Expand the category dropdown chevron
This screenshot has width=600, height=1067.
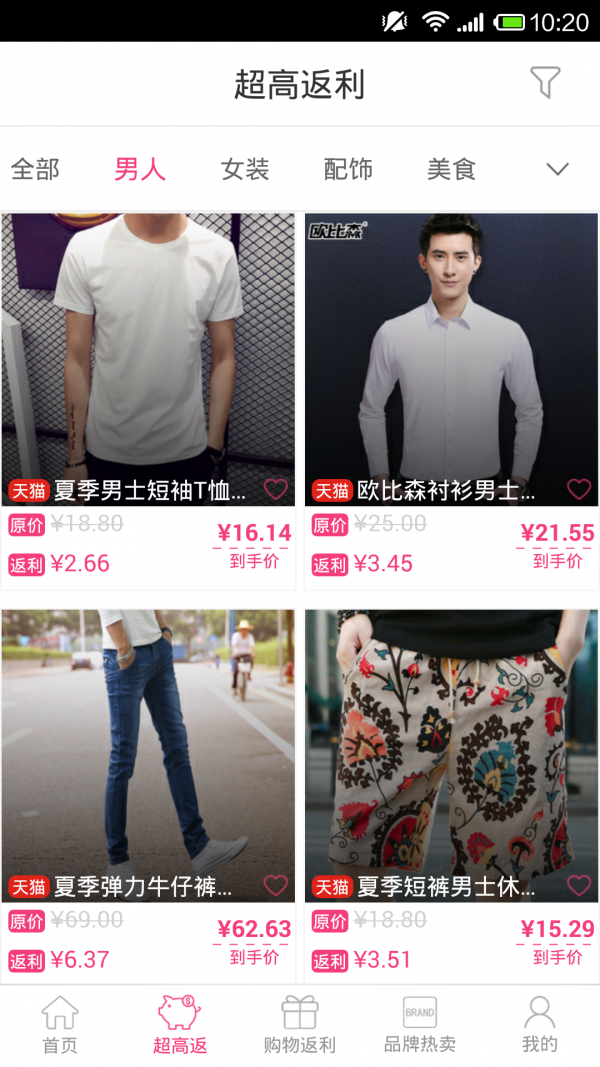point(557,169)
